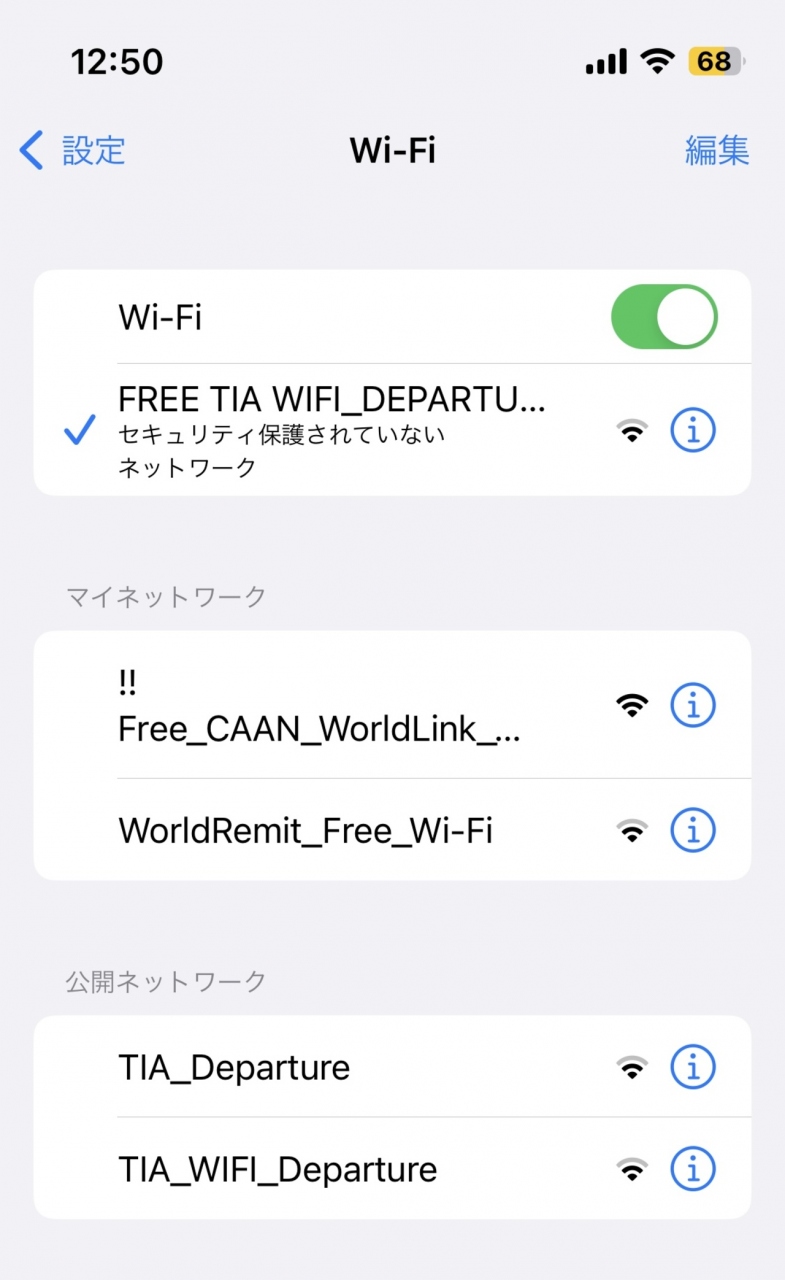View details of WorldRemit_Free_Wi-Fi
785x1280 pixels.
[x=693, y=830]
